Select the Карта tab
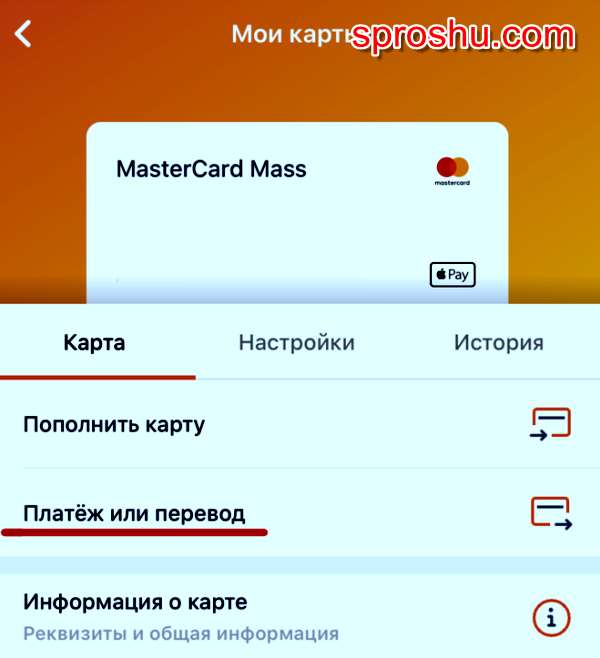This screenshot has height=658, width=600. tap(94, 343)
